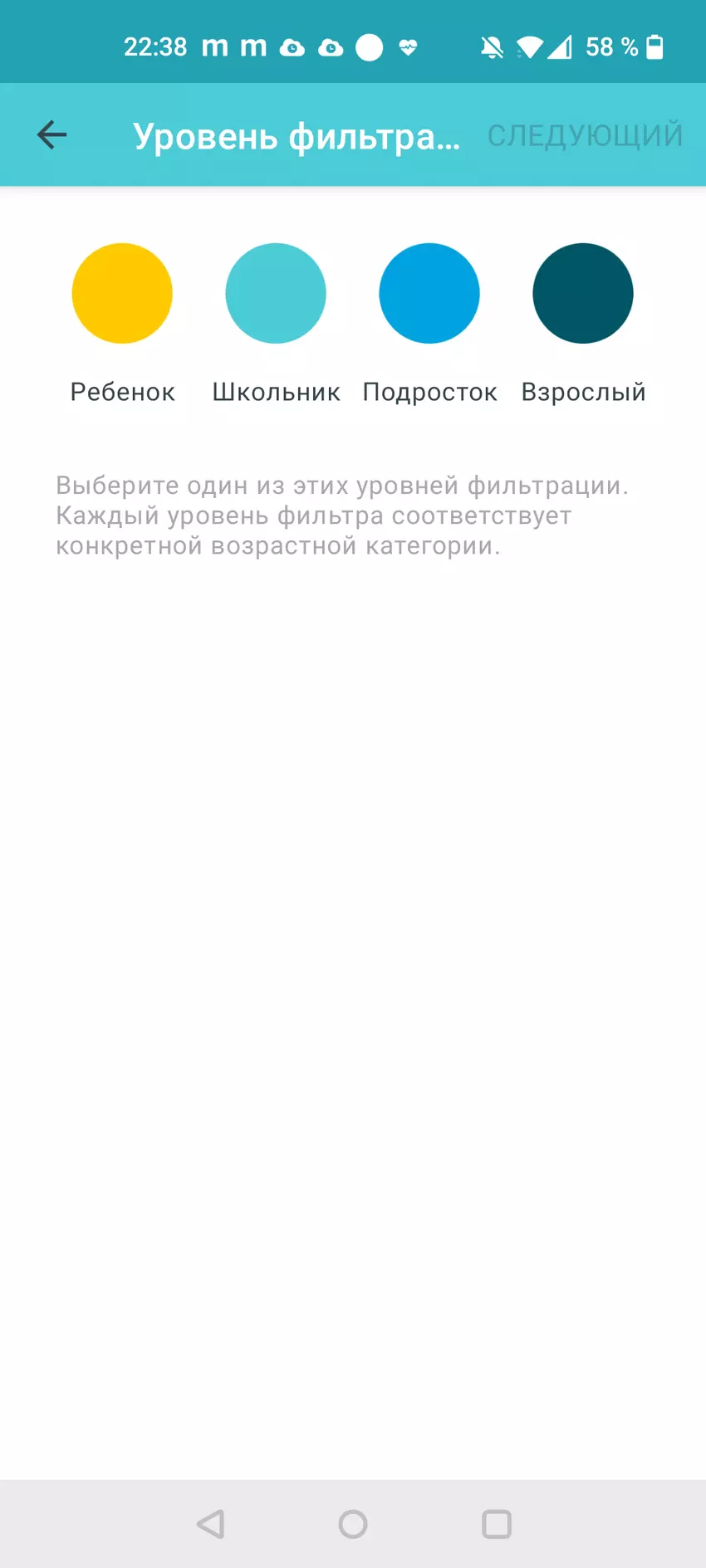
Task: Pick the Подросток filter level
Action: pos(429,293)
